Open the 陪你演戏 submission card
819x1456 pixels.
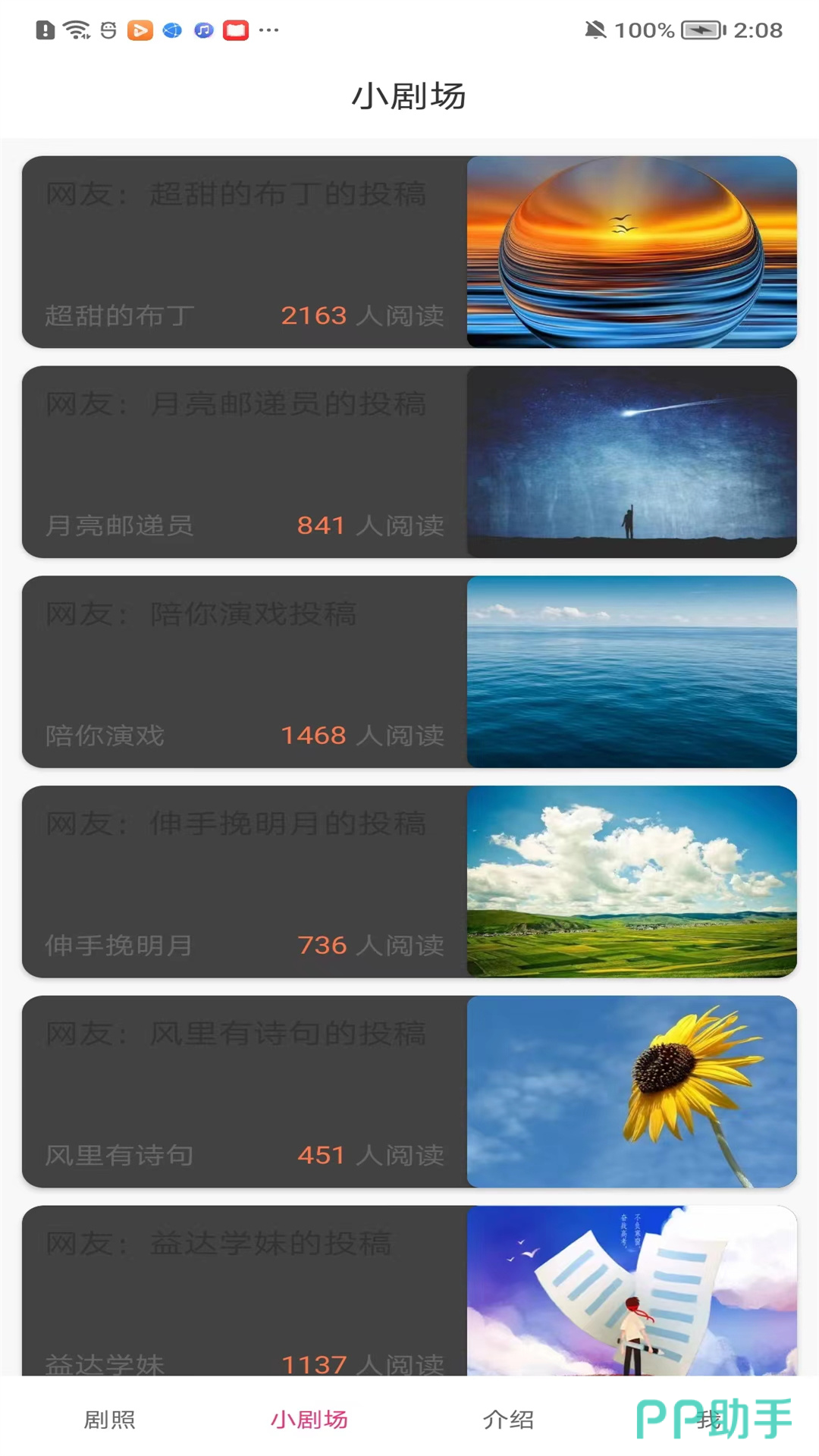pyautogui.click(x=409, y=672)
